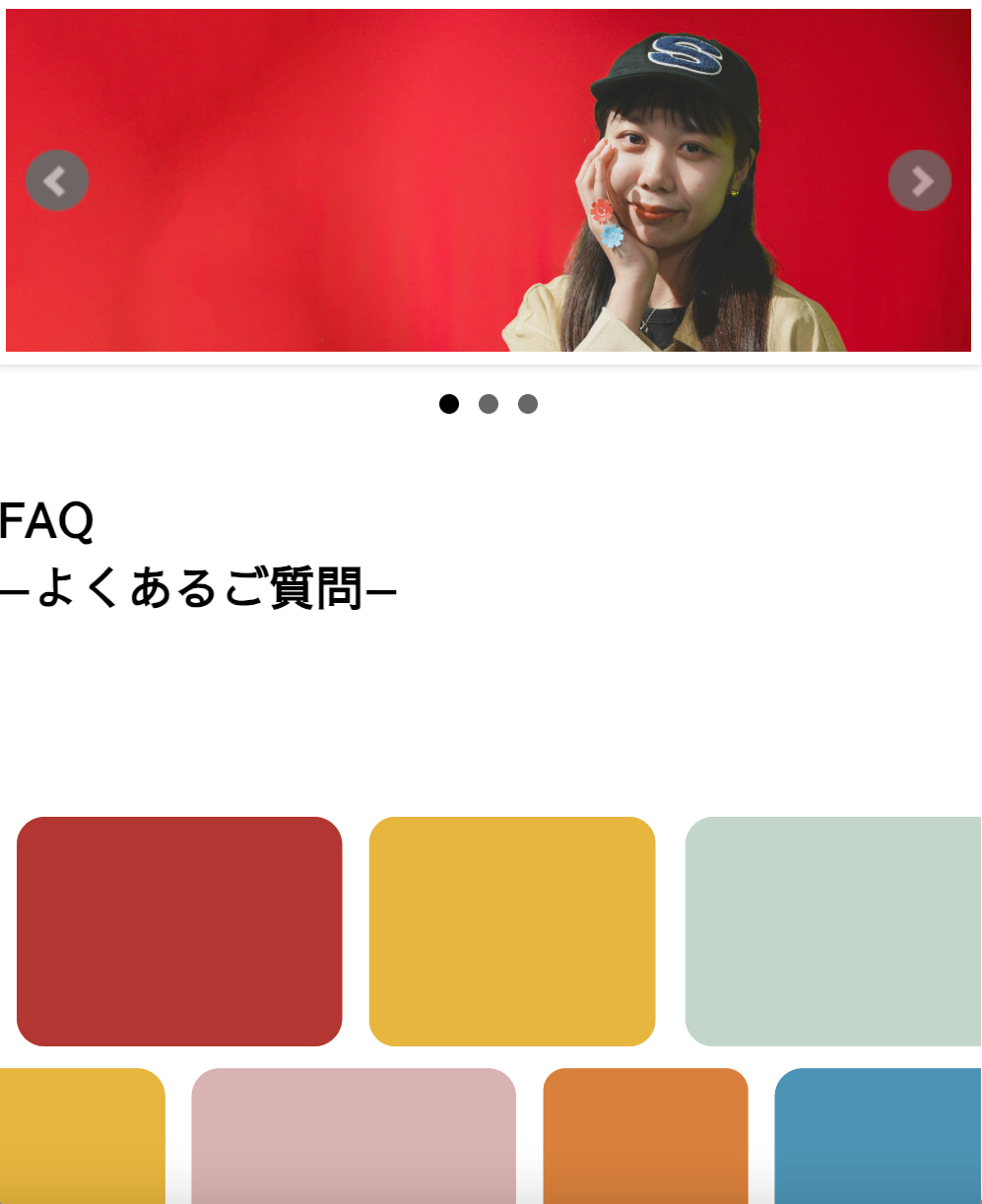Jump to the second carousel dot
This screenshot has width=982, height=1204.
coord(489,404)
